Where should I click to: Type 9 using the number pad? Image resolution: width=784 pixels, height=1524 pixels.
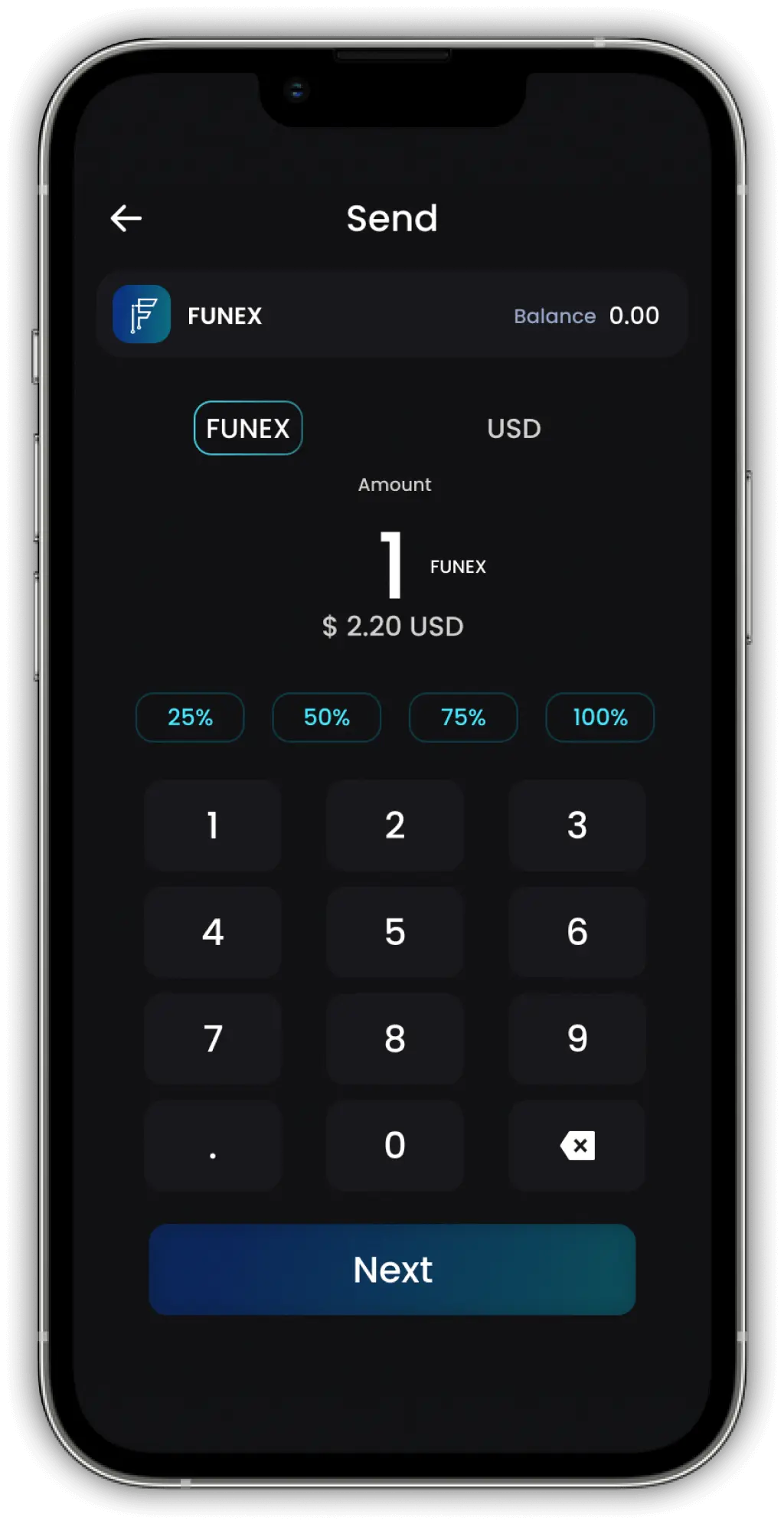point(577,1038)
